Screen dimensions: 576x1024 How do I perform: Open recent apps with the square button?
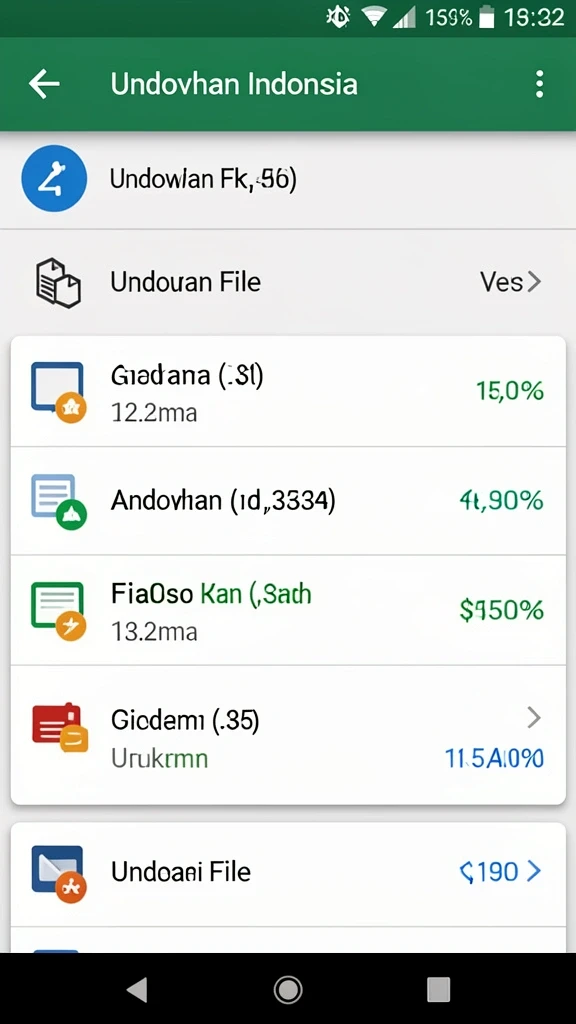pyautogui.click(x=439, y=990)
